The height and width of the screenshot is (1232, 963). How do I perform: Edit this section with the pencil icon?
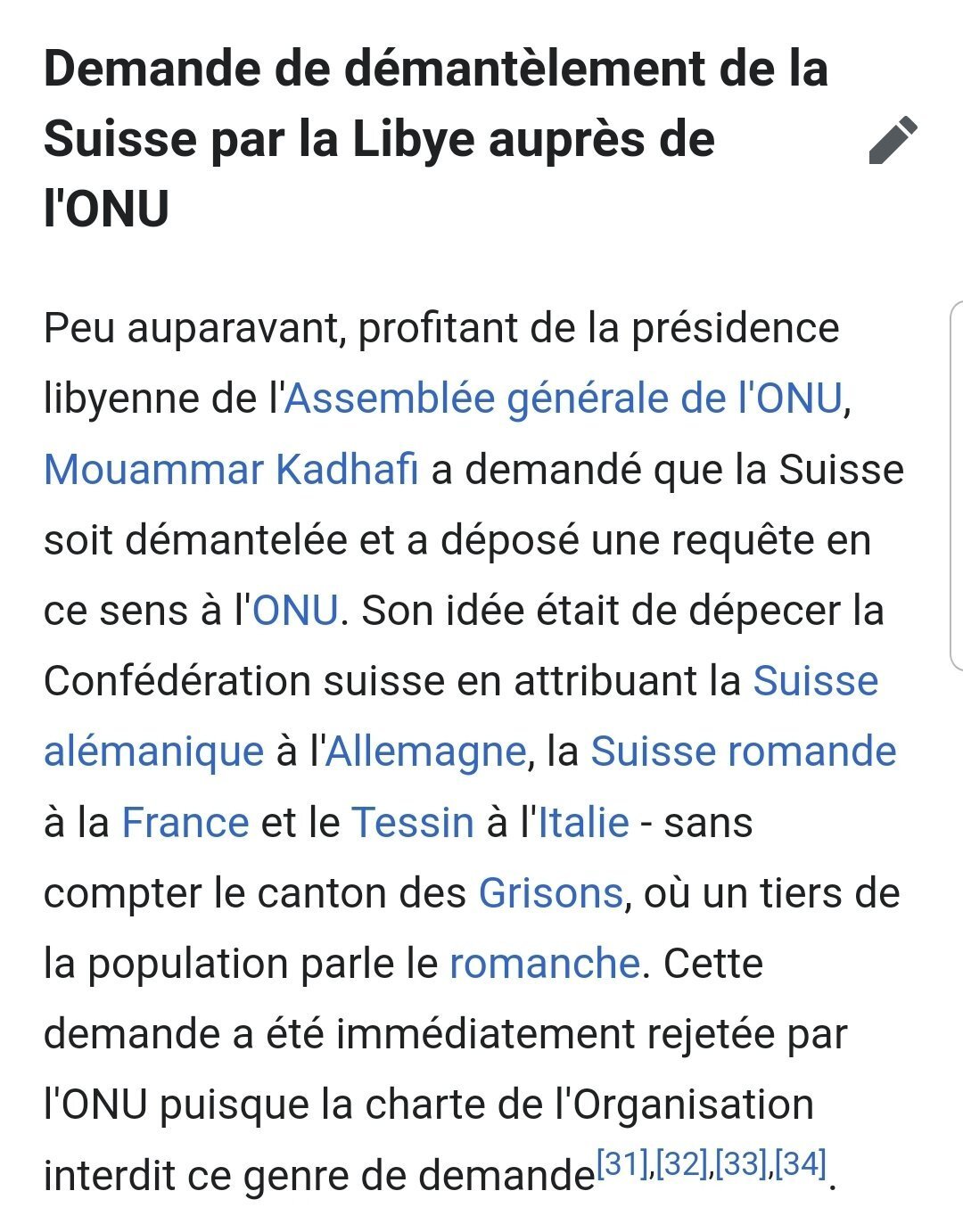pyautogui.click(x=893, y=140)
